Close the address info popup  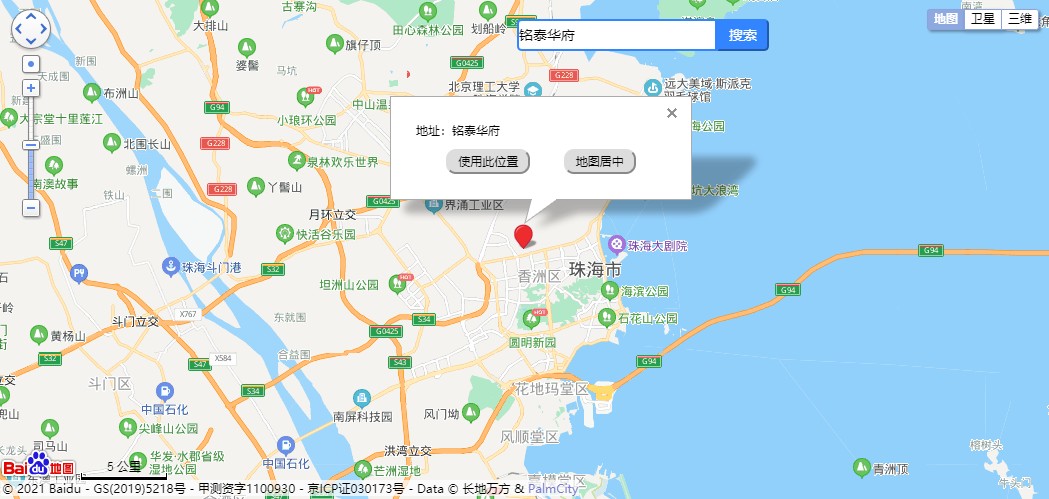(x=672, y=113)
